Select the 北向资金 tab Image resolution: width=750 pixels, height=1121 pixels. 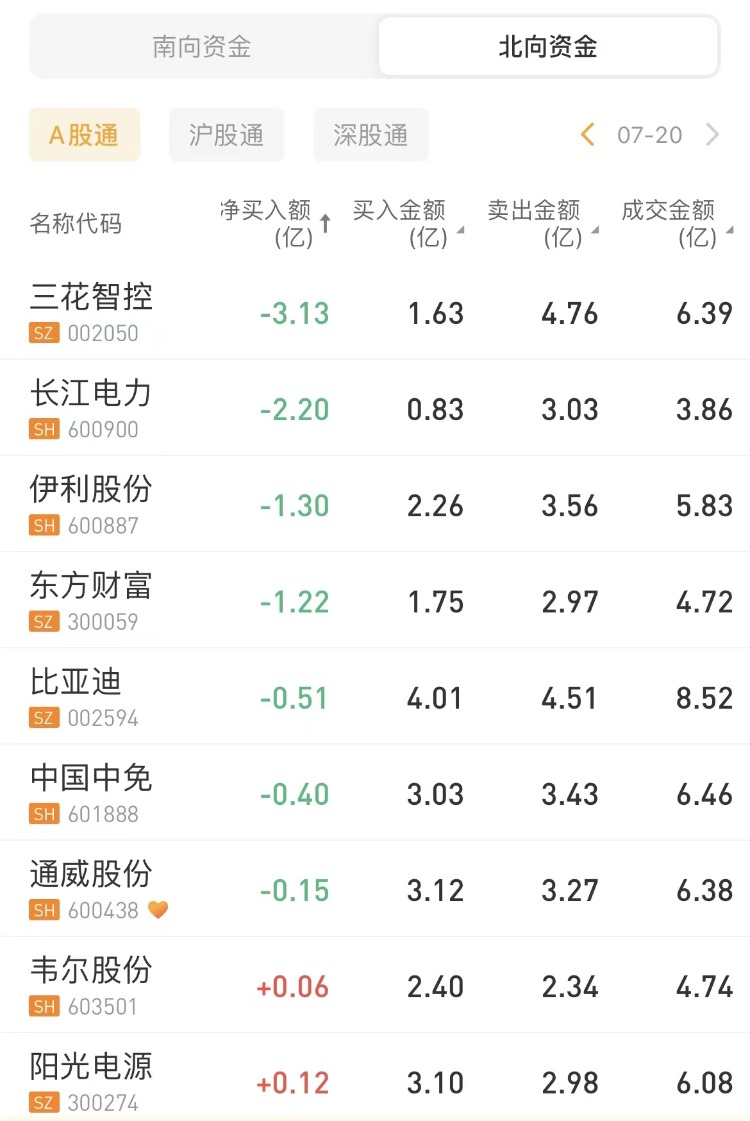[x=547, y=46]
